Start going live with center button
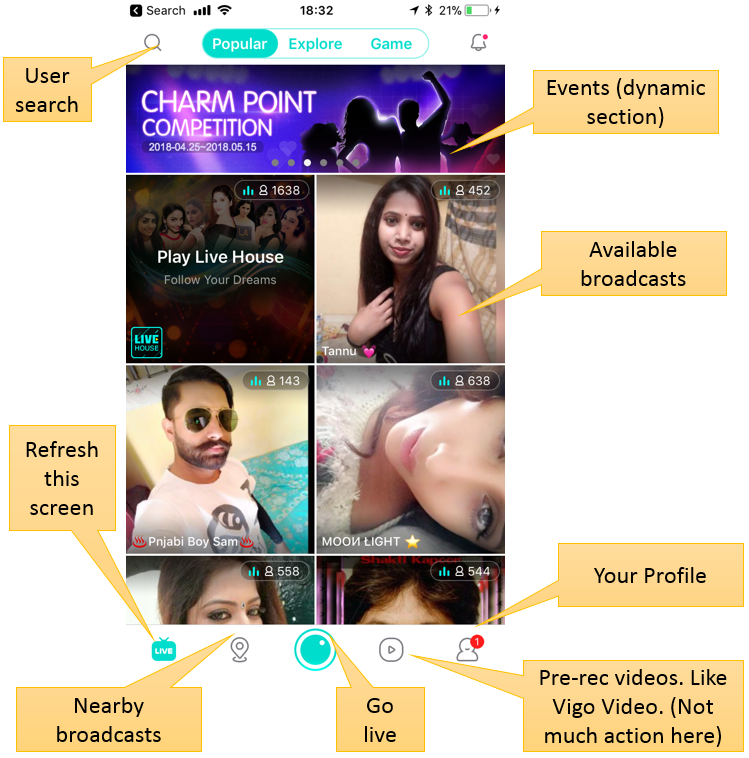This screenshot has width=749, height=758. tap(315, 650)
